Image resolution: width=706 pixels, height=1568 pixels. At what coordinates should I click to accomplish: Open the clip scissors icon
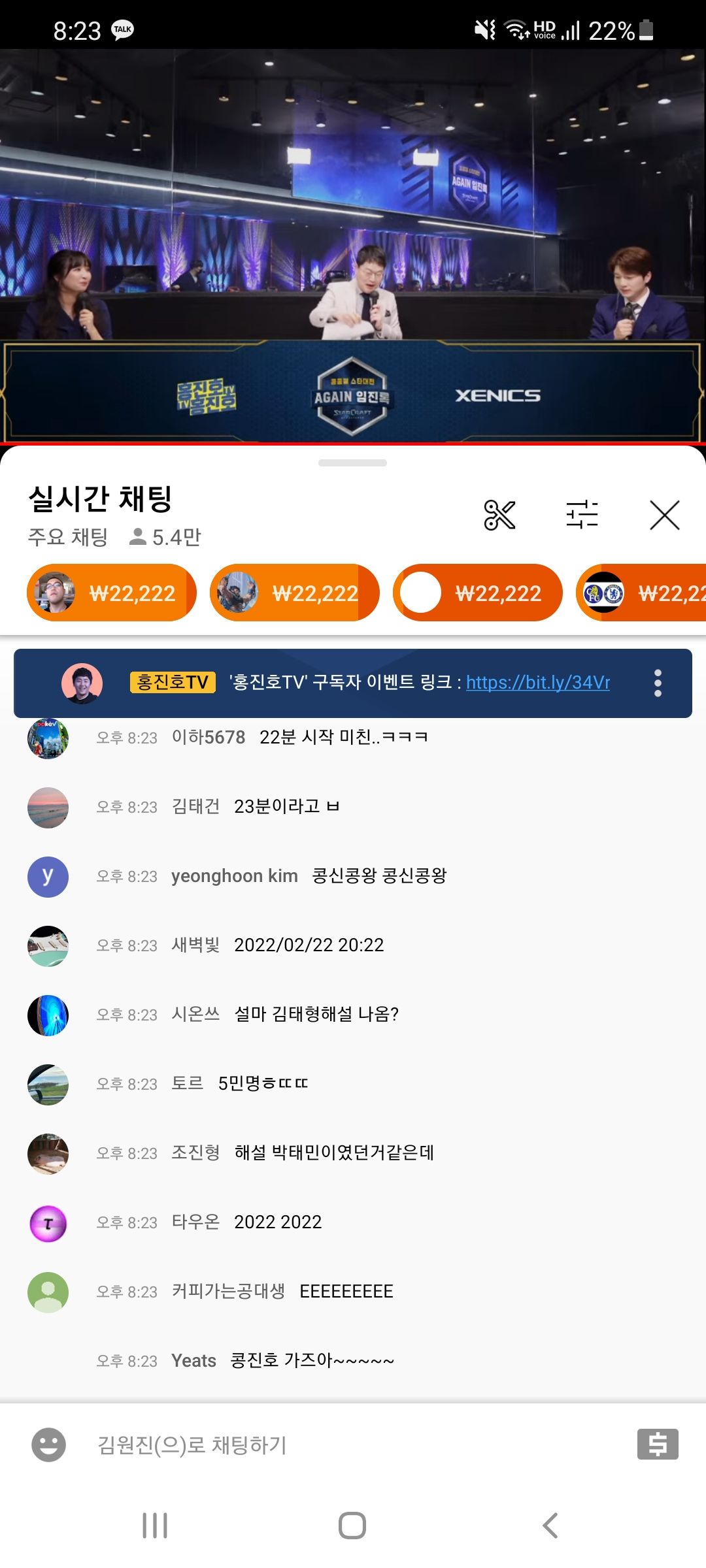click(499, 515)
